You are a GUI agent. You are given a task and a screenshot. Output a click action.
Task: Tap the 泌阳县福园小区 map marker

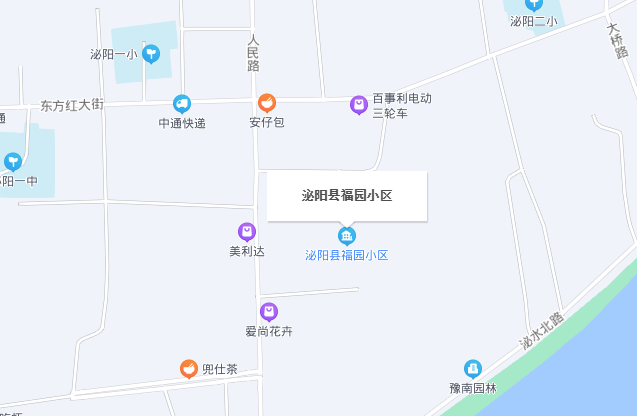(x=346, y=236)
